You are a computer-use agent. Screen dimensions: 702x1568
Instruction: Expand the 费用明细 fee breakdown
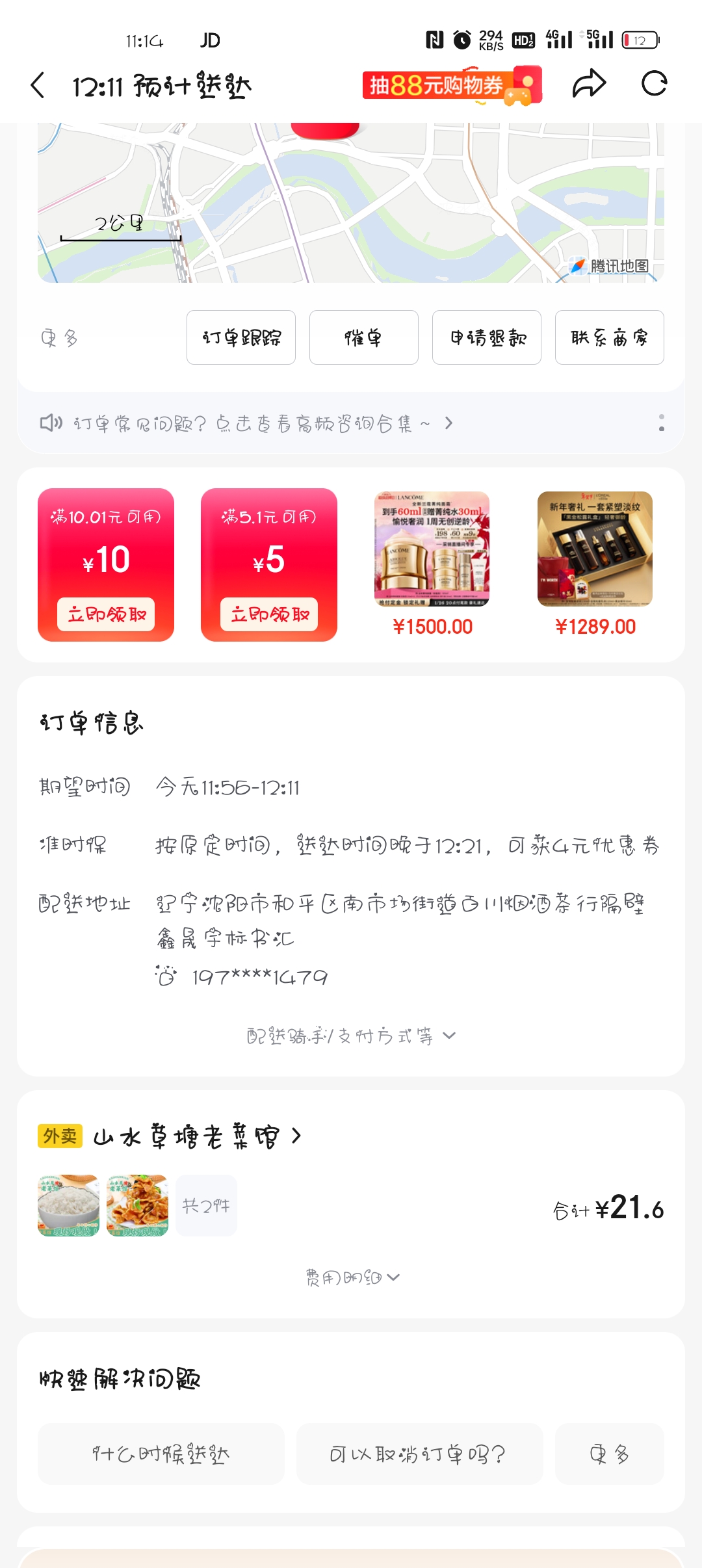(352, 1277)
